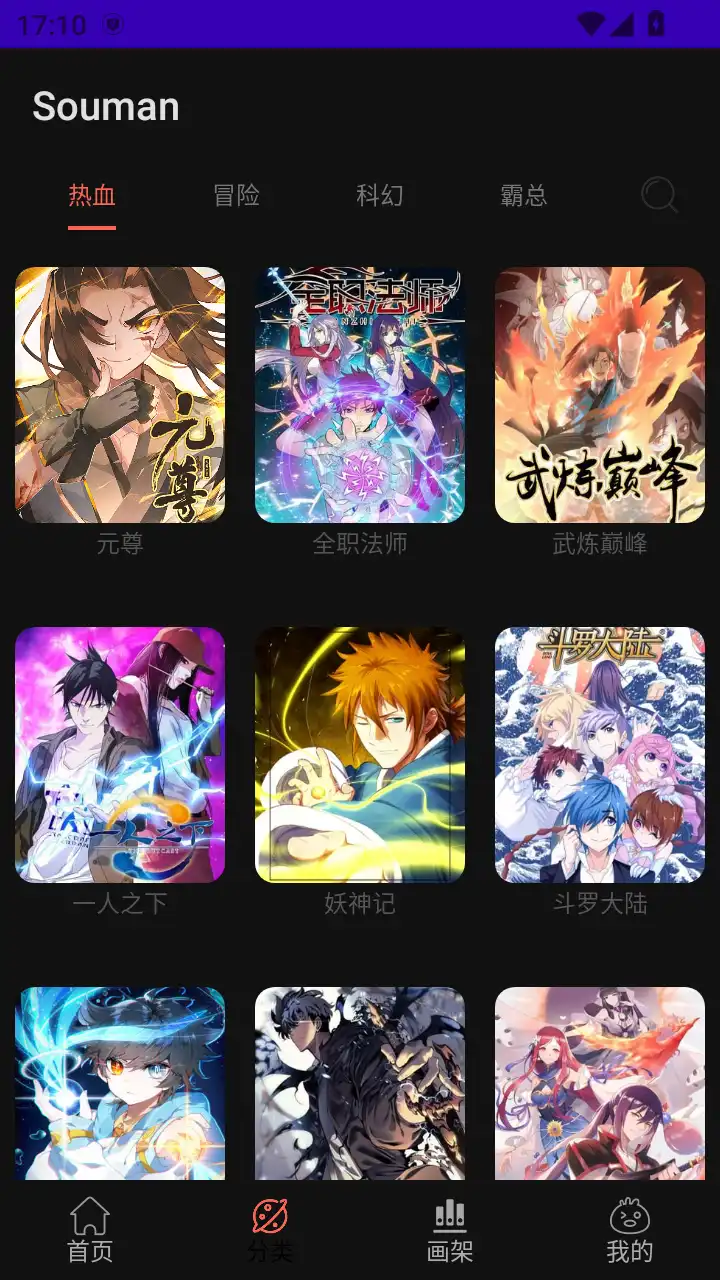
Task: Switch to the 霸总 category tab
Action: pyautogui.click(x=522, y=196)
